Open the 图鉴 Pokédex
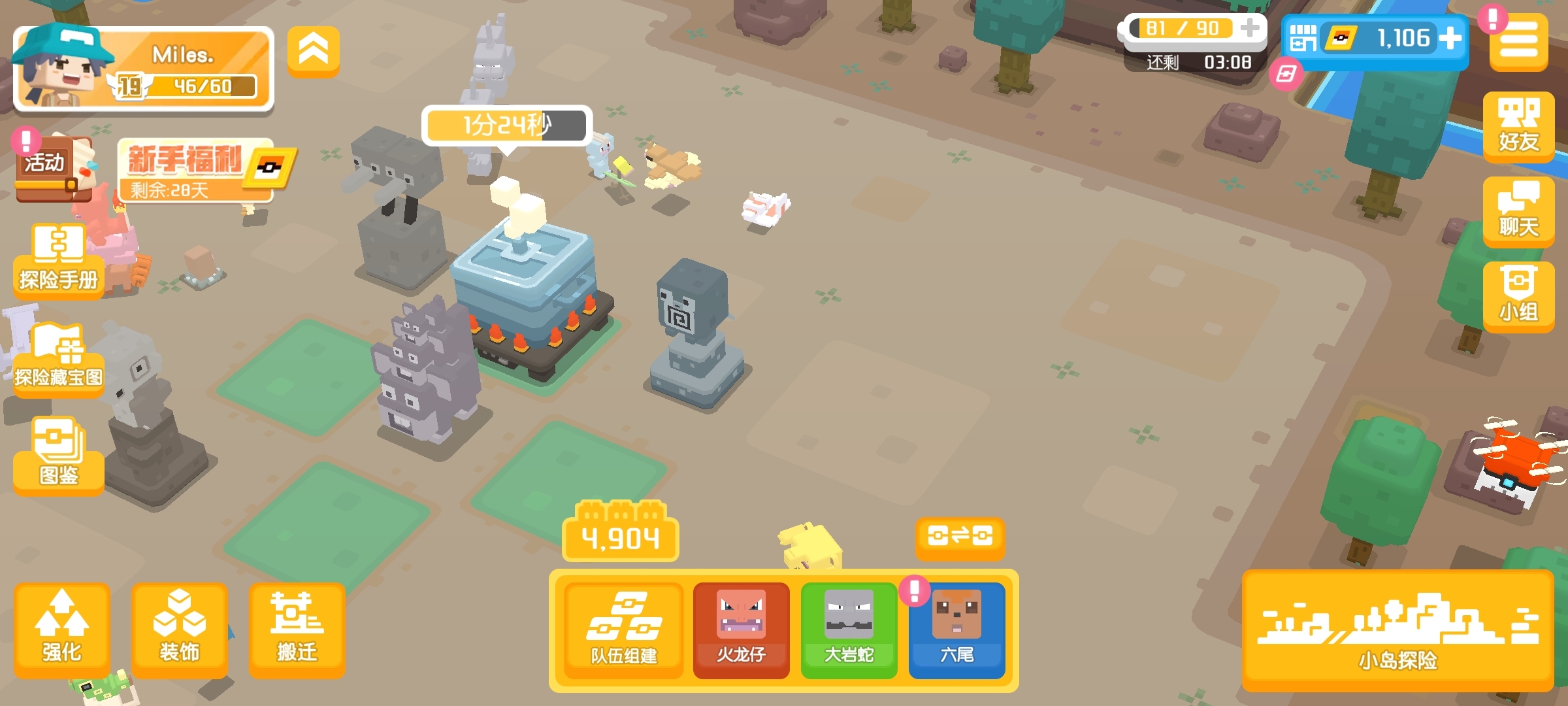Viewport: 1568px width, 706px height. pyautogui.click(x=58, y=456)
